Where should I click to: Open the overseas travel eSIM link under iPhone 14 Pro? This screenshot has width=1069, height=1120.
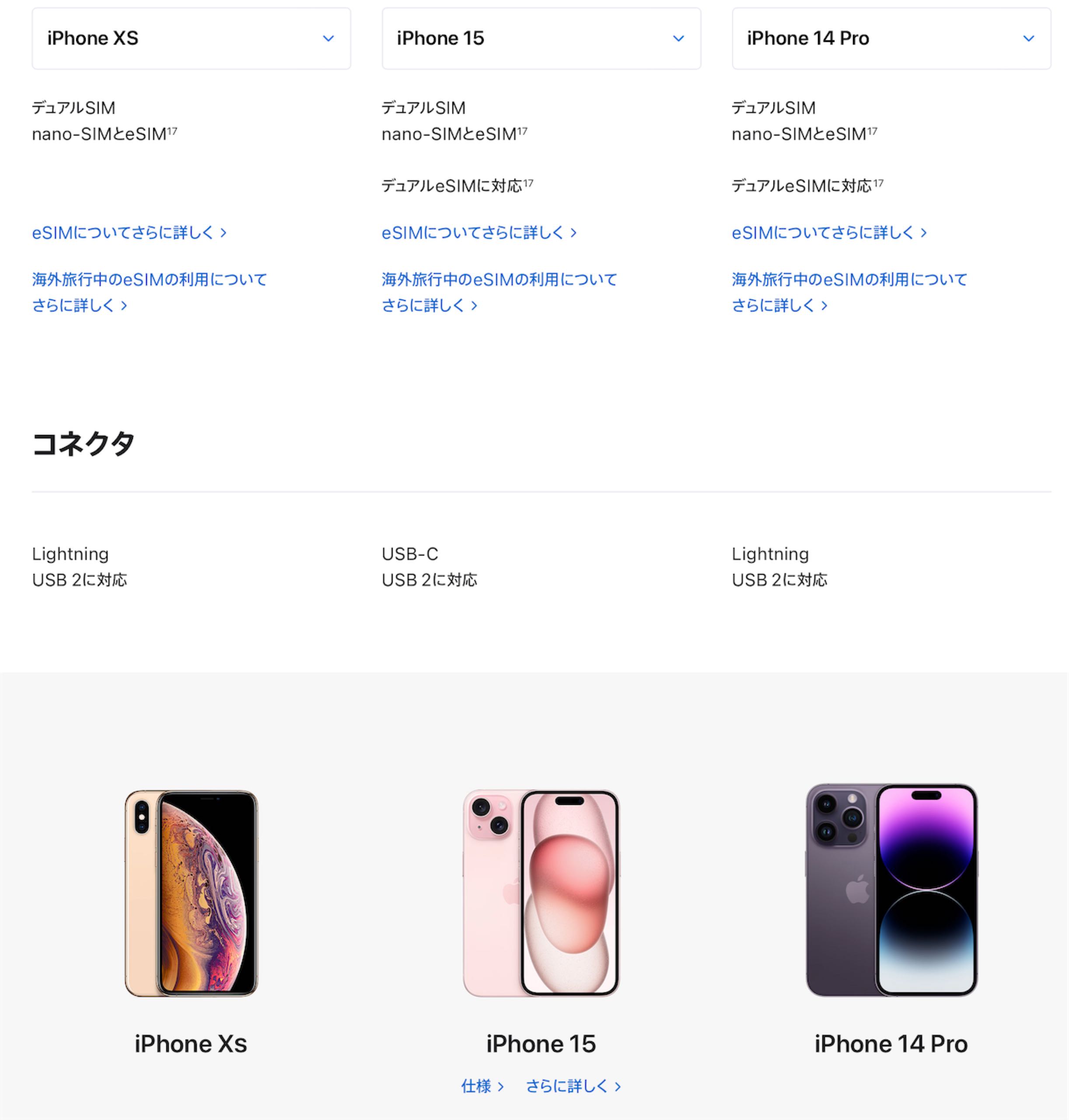(x=849, y=280)
